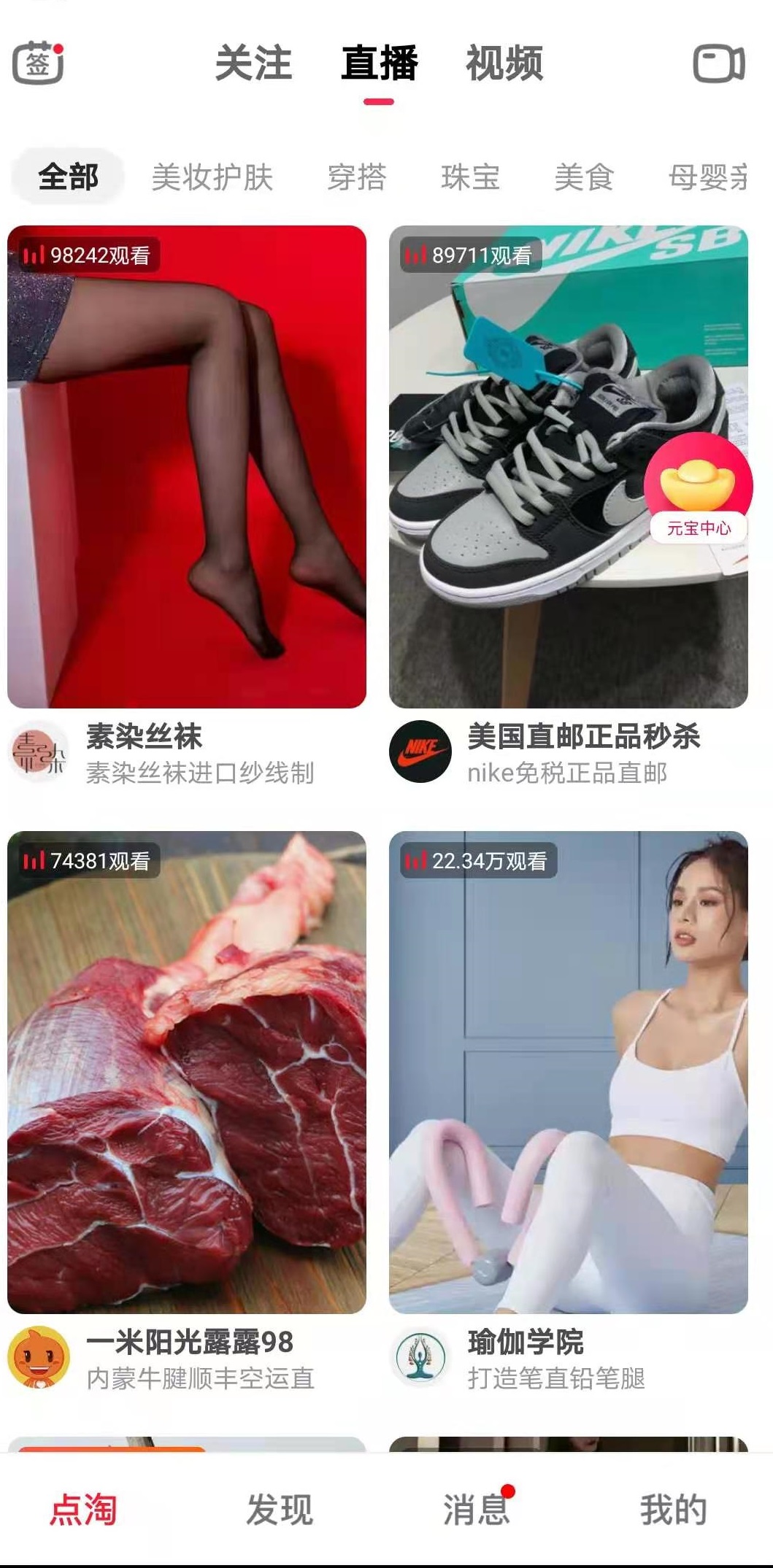Open the 瑜伽学院 livestream card
This screenshot has width=773, height=1568.
pos(568,1073)
